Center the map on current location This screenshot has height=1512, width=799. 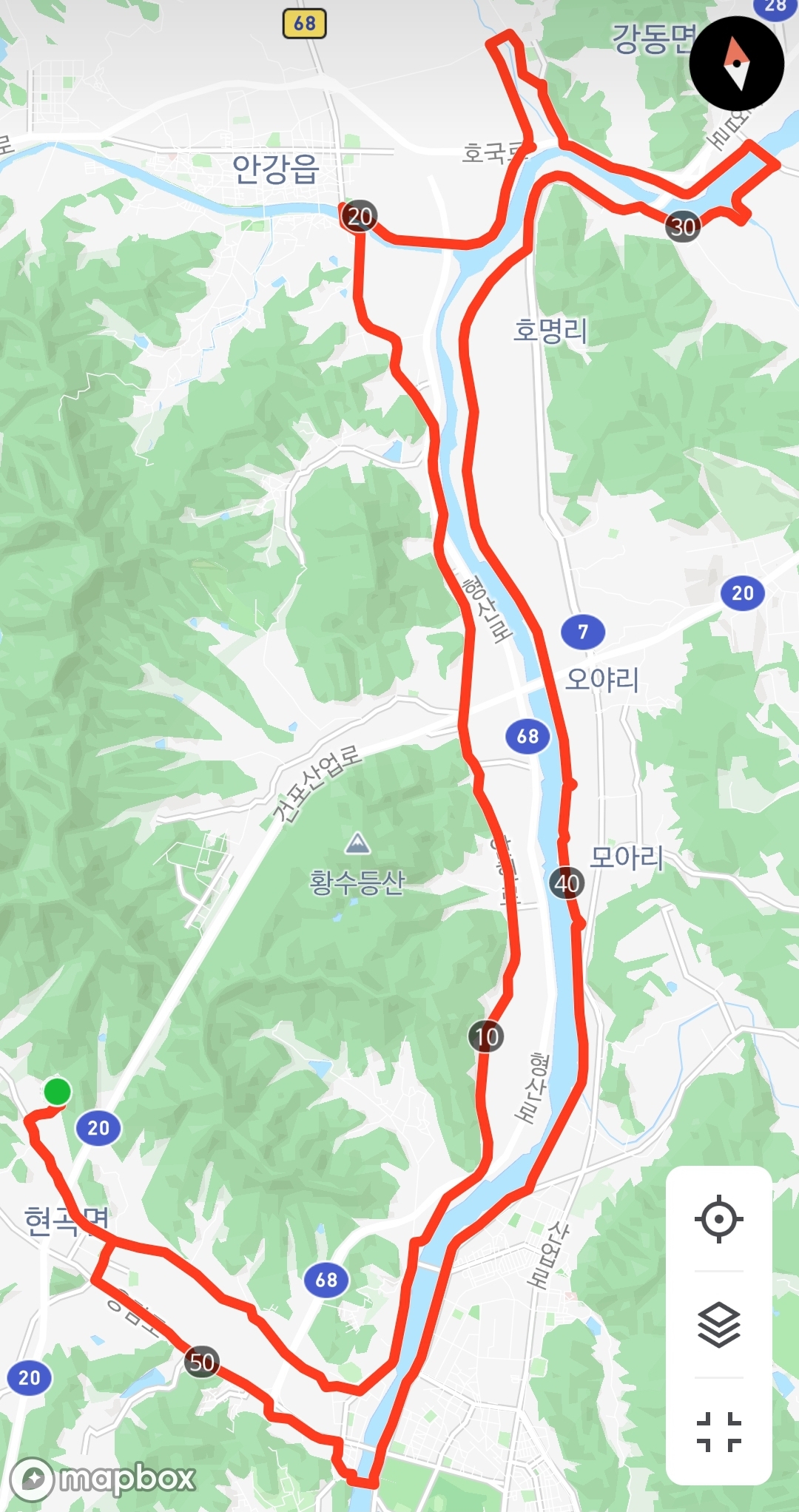[718, 1219]
